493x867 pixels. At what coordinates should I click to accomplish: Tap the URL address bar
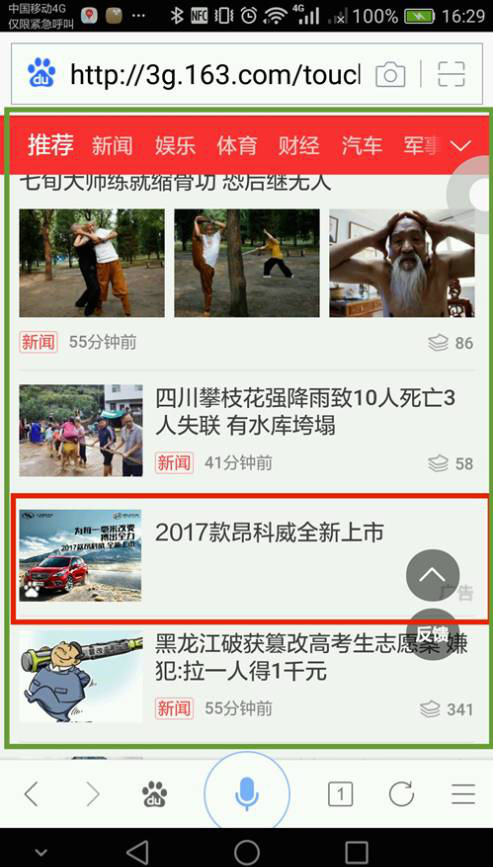point(216,74)
